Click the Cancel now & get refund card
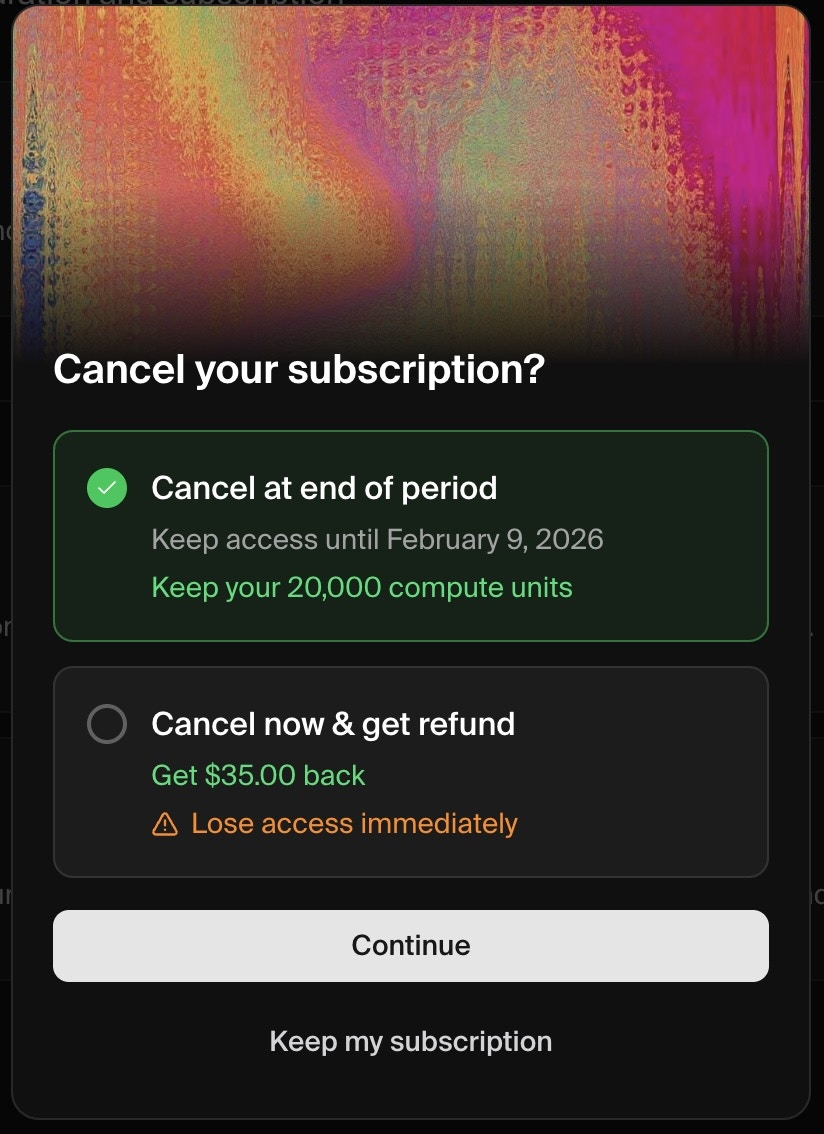The image size is (824, 1134). click(410, 771)
